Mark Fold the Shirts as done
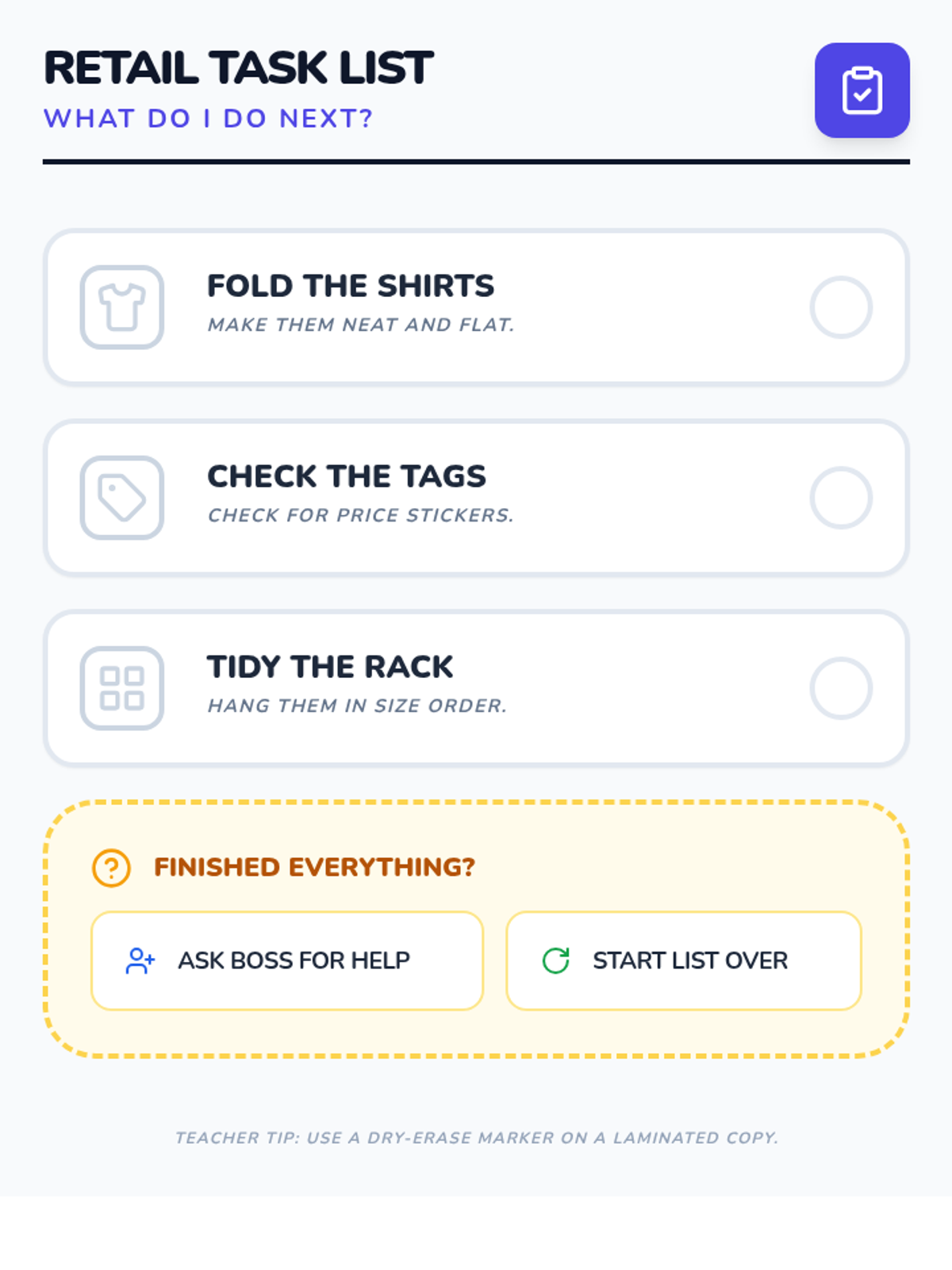The height and width of the screenshot is (1270, 952). coord(841,307)
